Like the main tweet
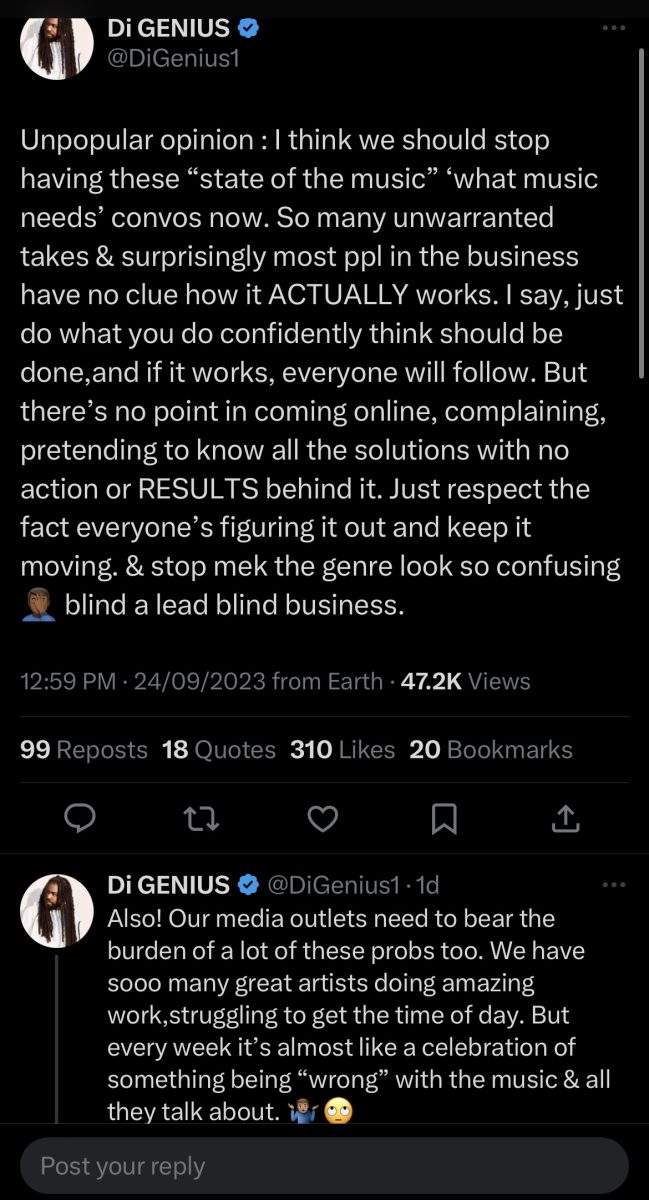The width and height of the screenshot is (649, 1200). [322, 819]
